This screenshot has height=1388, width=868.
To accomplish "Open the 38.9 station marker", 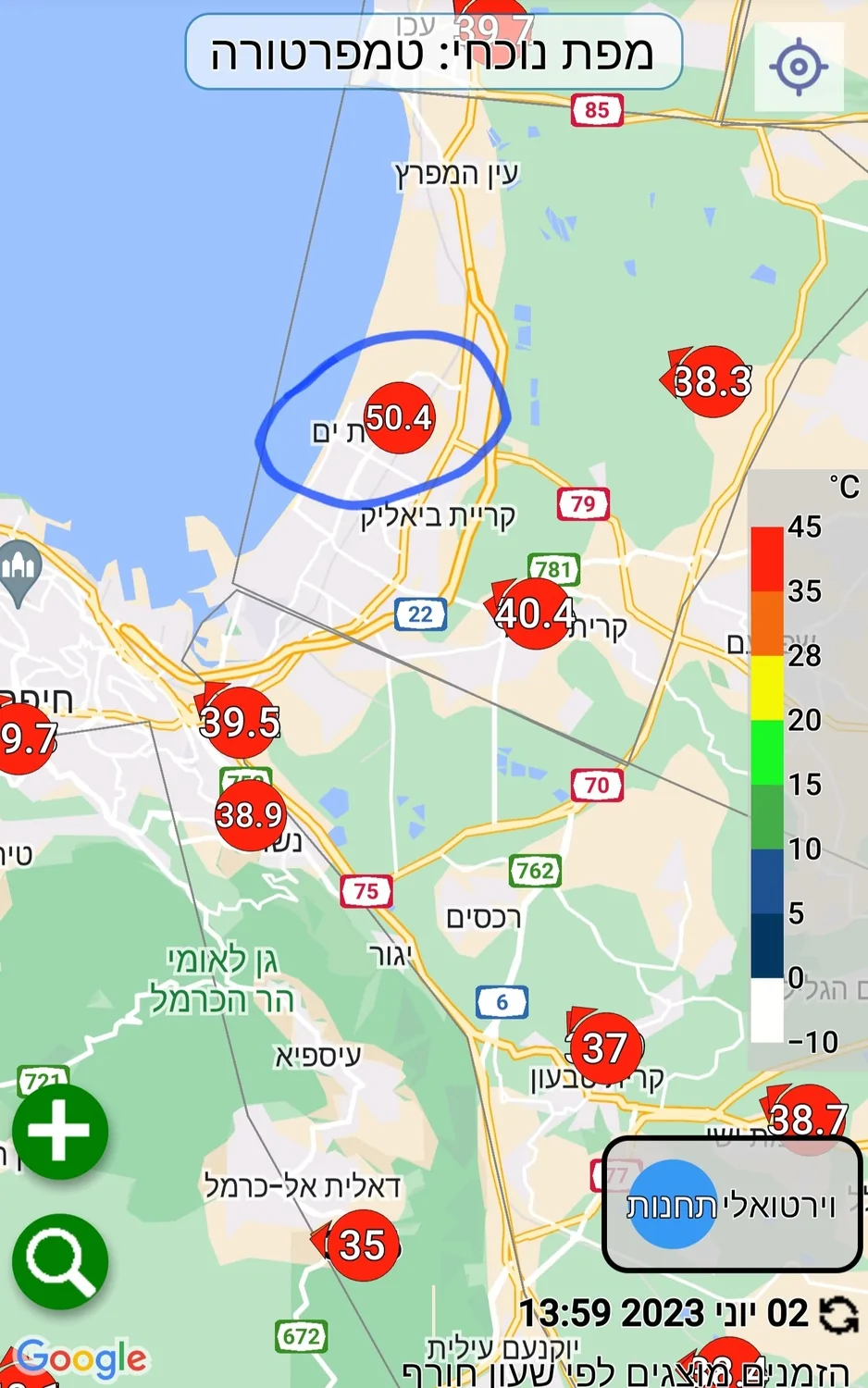I will coord(249,815).
